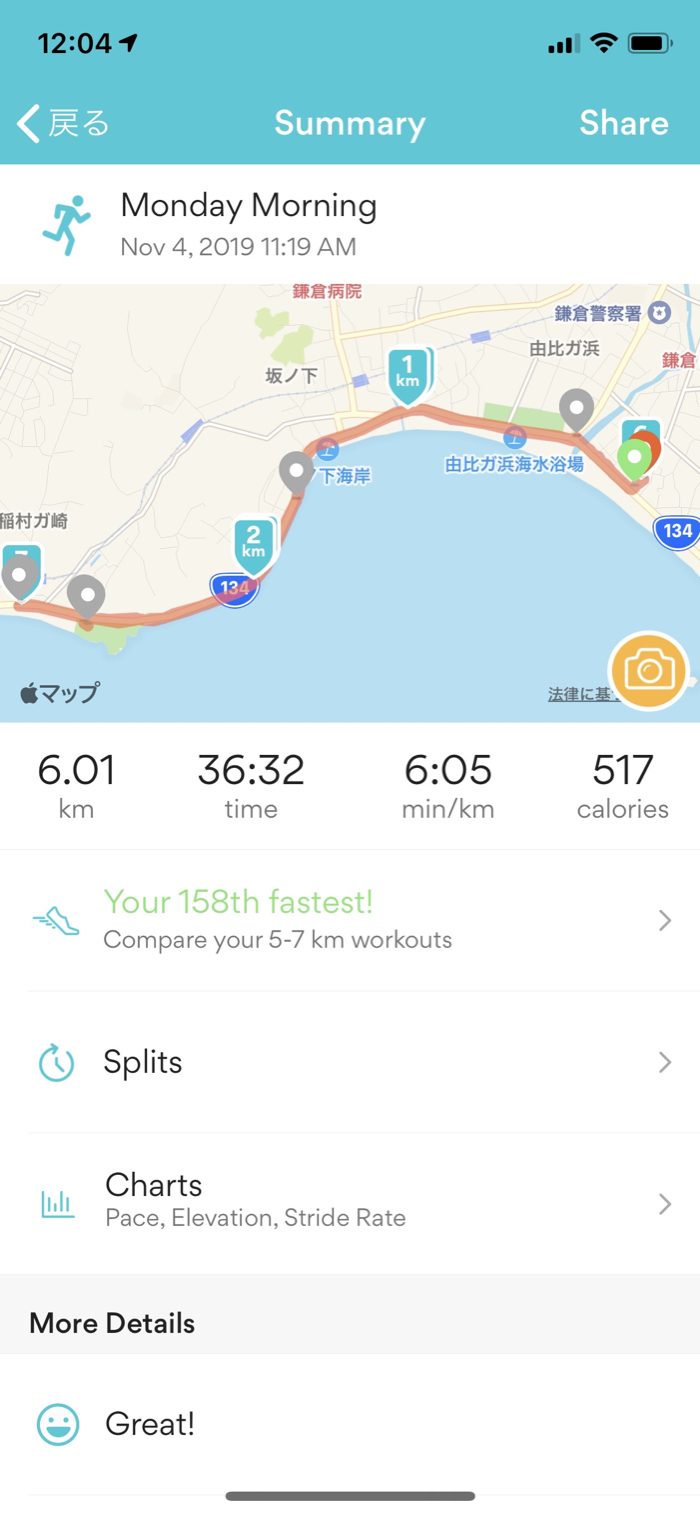Compare your 5-7 km workouts
This screenshot has height=1516, width=700.
350,920
